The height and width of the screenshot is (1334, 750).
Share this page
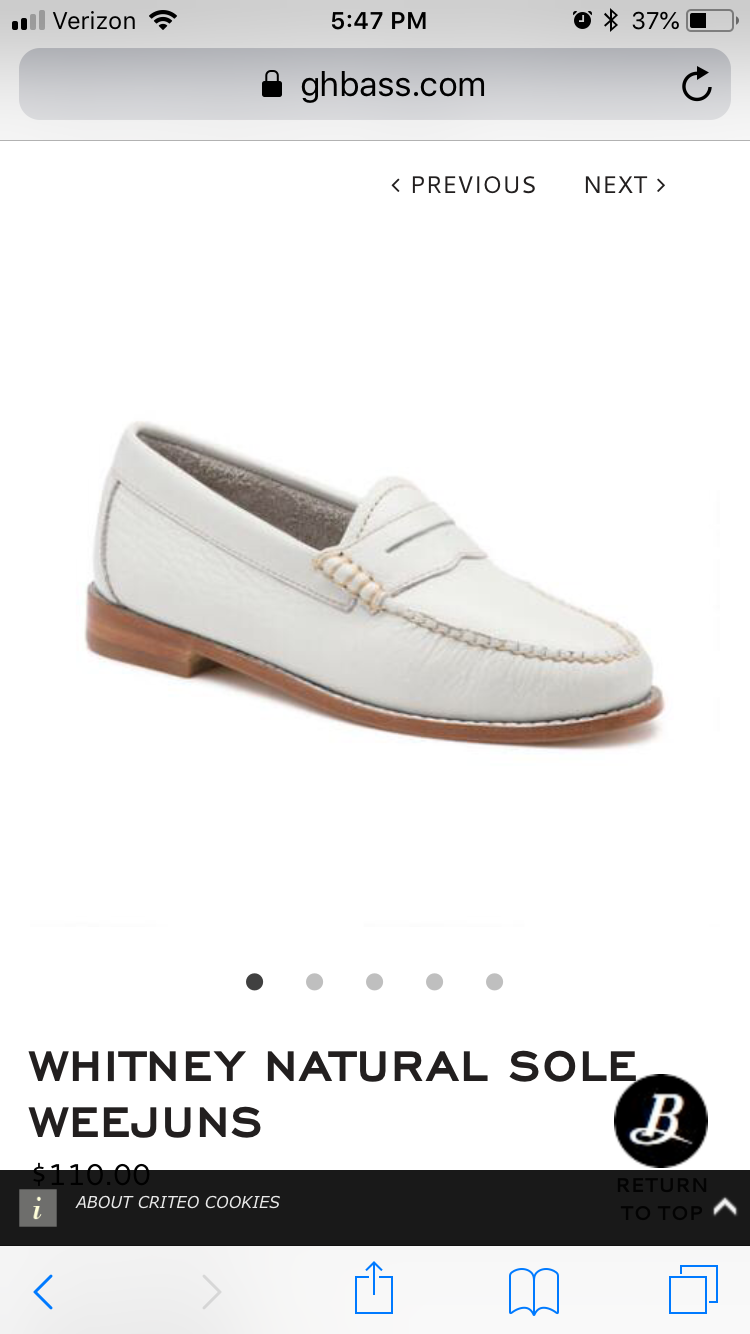[x=374, y=1289]
